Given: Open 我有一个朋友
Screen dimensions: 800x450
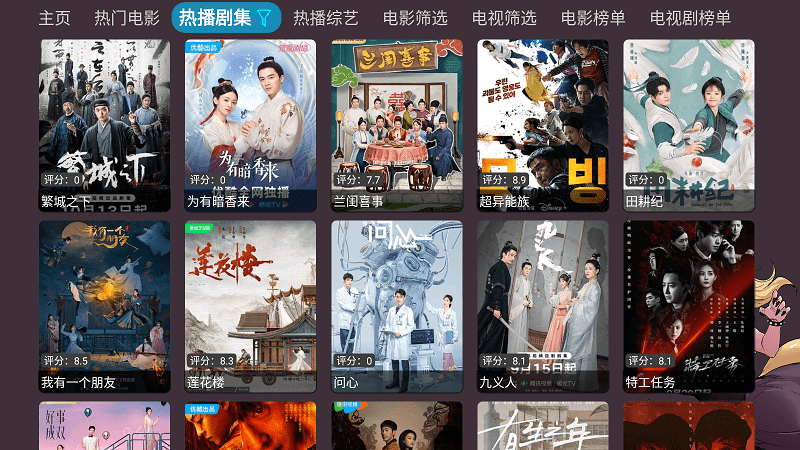Looking at the screenshot, I should 105,306.
